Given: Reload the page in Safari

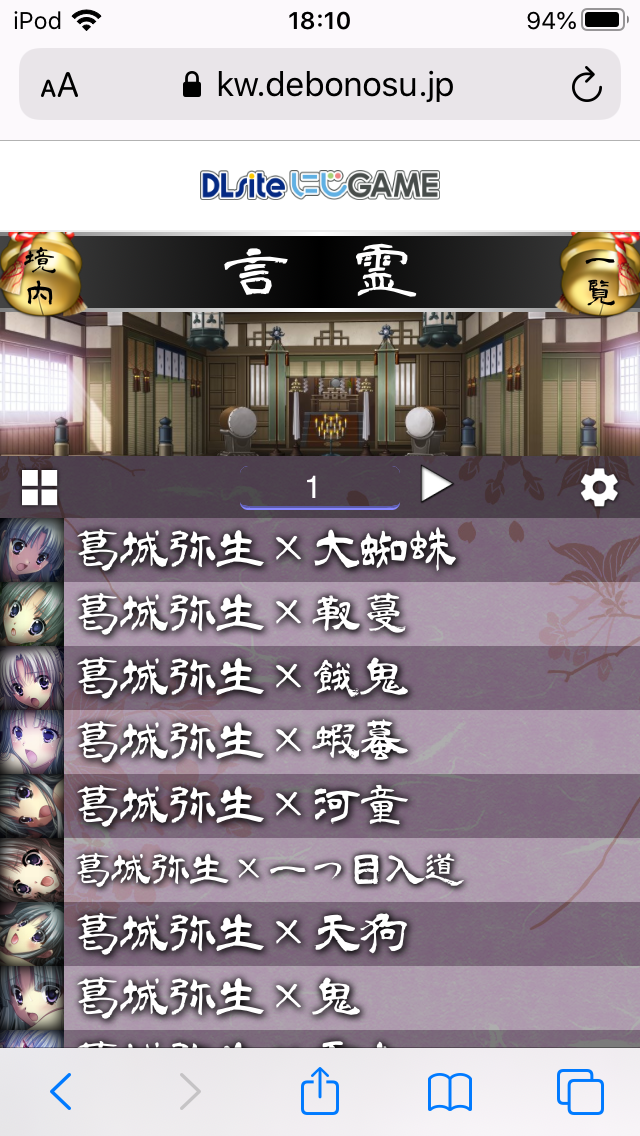Looking at the screenshot, I should coord(587,86).
